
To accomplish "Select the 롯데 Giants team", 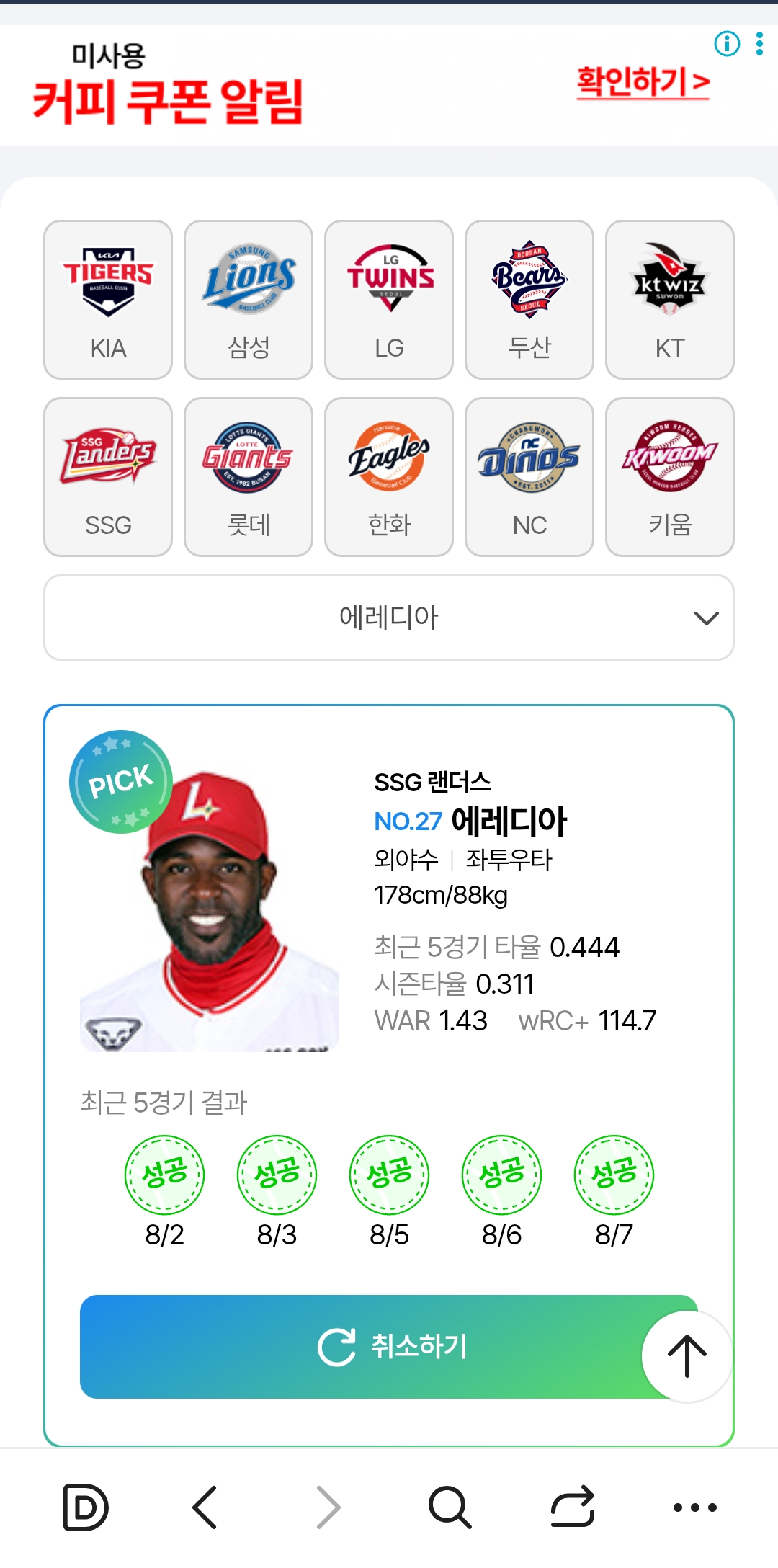I will (249, 477).
